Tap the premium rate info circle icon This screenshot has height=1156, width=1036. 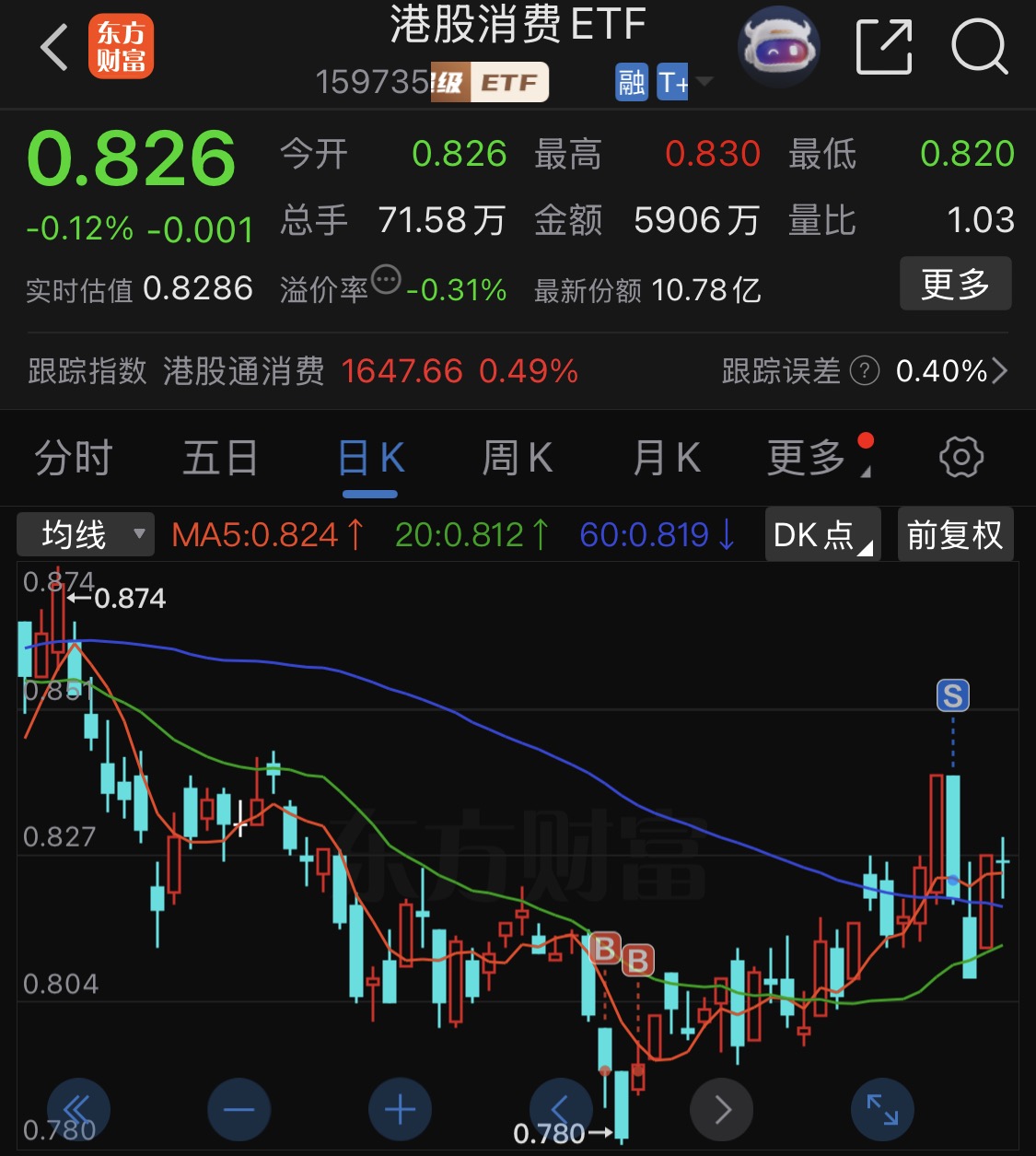click(387, 281)
